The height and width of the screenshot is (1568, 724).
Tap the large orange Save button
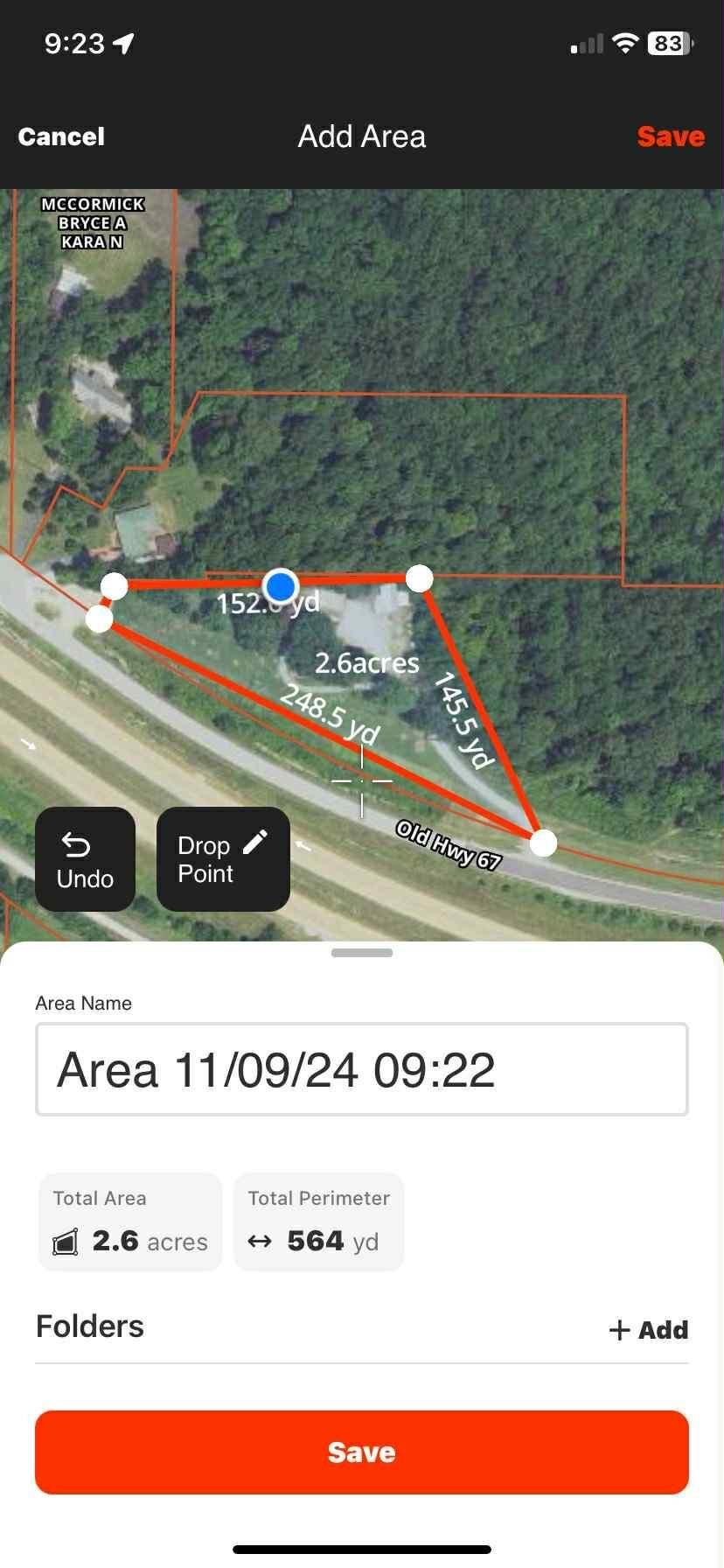coord(362,1452)
